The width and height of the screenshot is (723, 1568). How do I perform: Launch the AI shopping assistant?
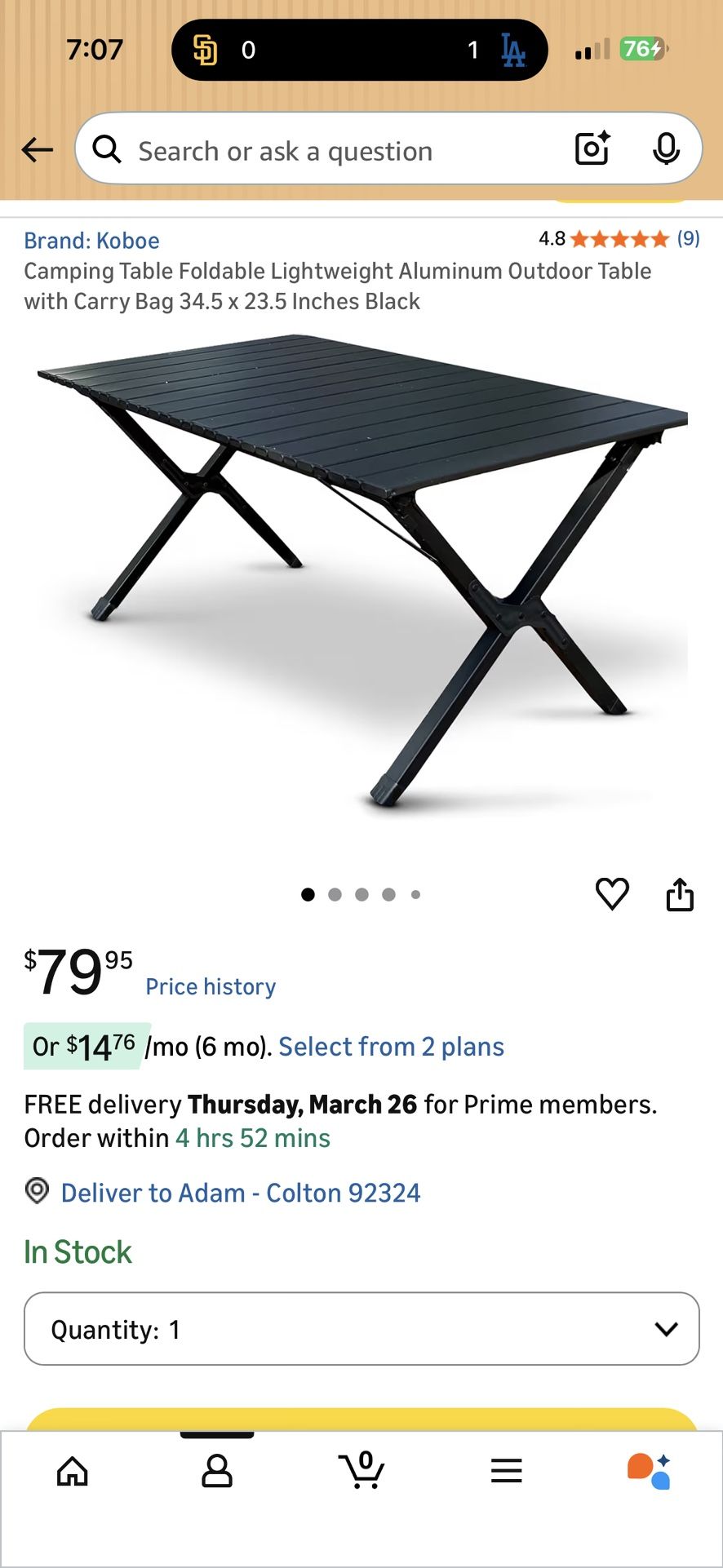coord(650,1471)
